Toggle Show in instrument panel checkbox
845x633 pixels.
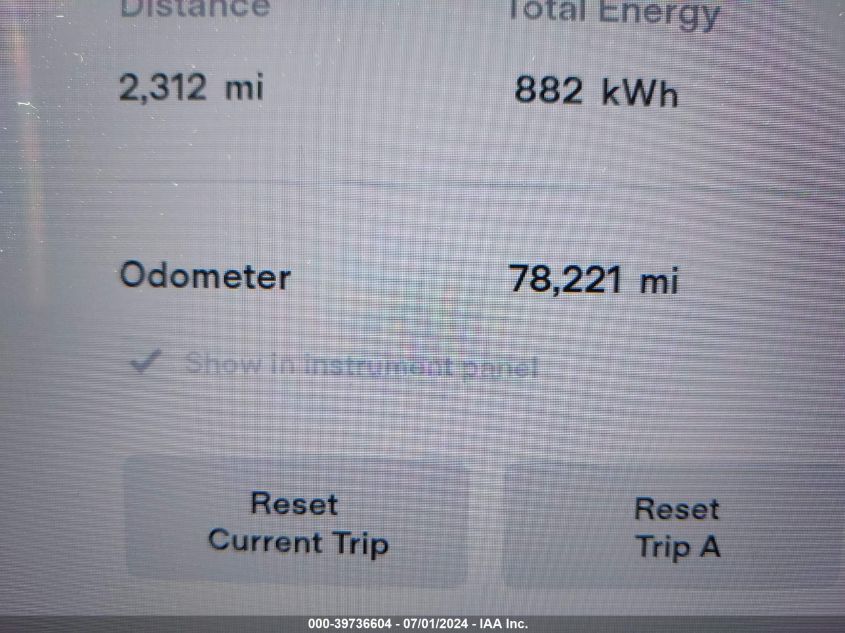tap(147, 362)
